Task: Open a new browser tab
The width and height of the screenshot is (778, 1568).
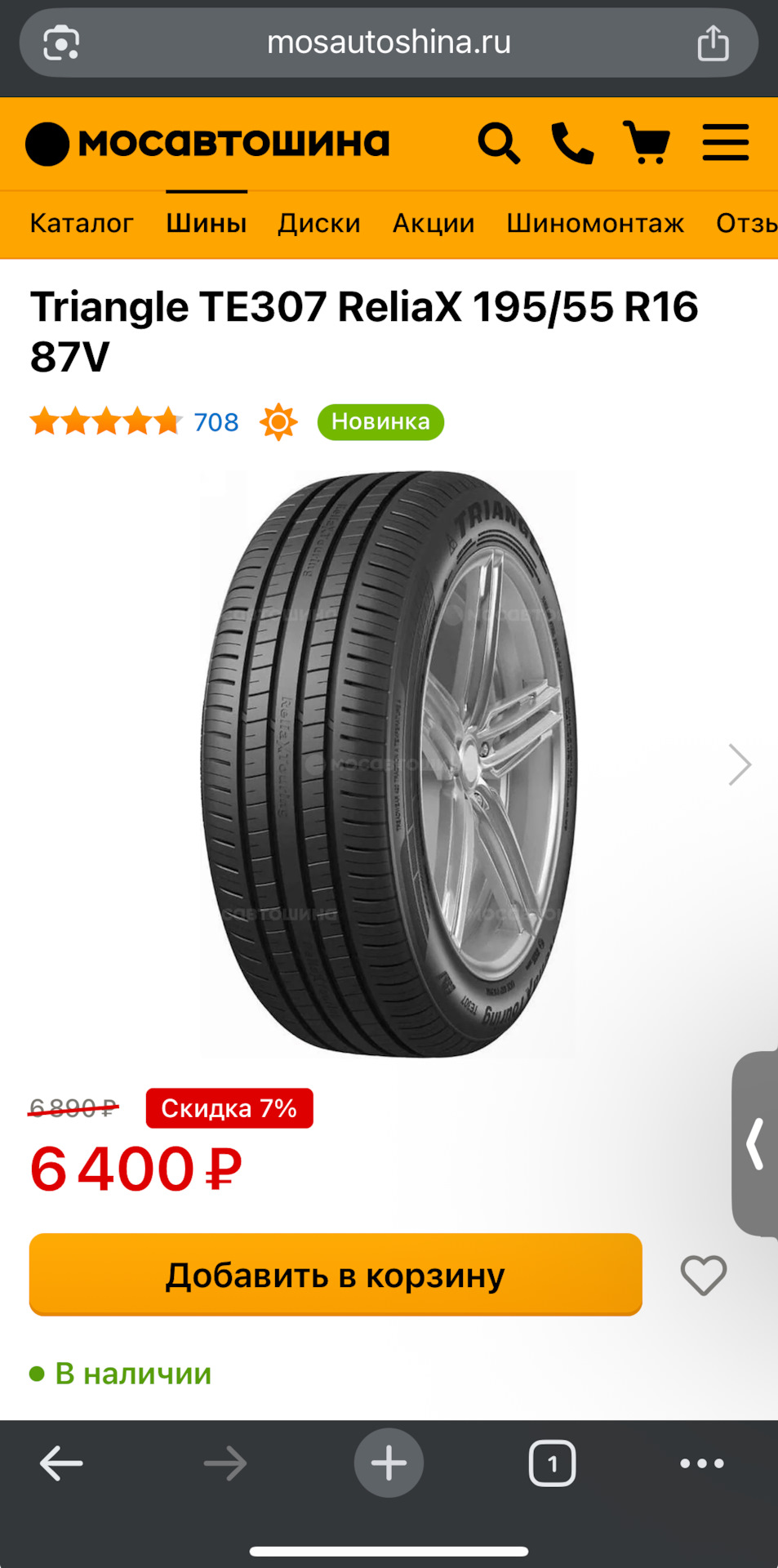Action: click(389, 1463)
